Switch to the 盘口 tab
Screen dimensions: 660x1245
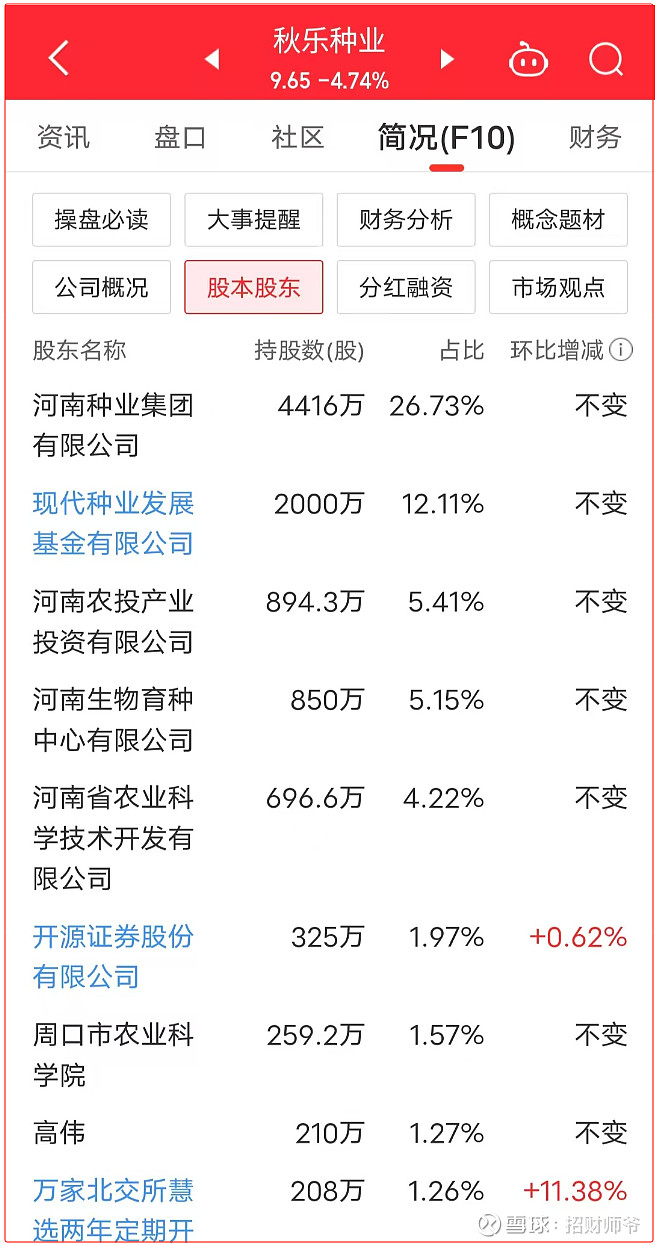[x=180, y=137]
